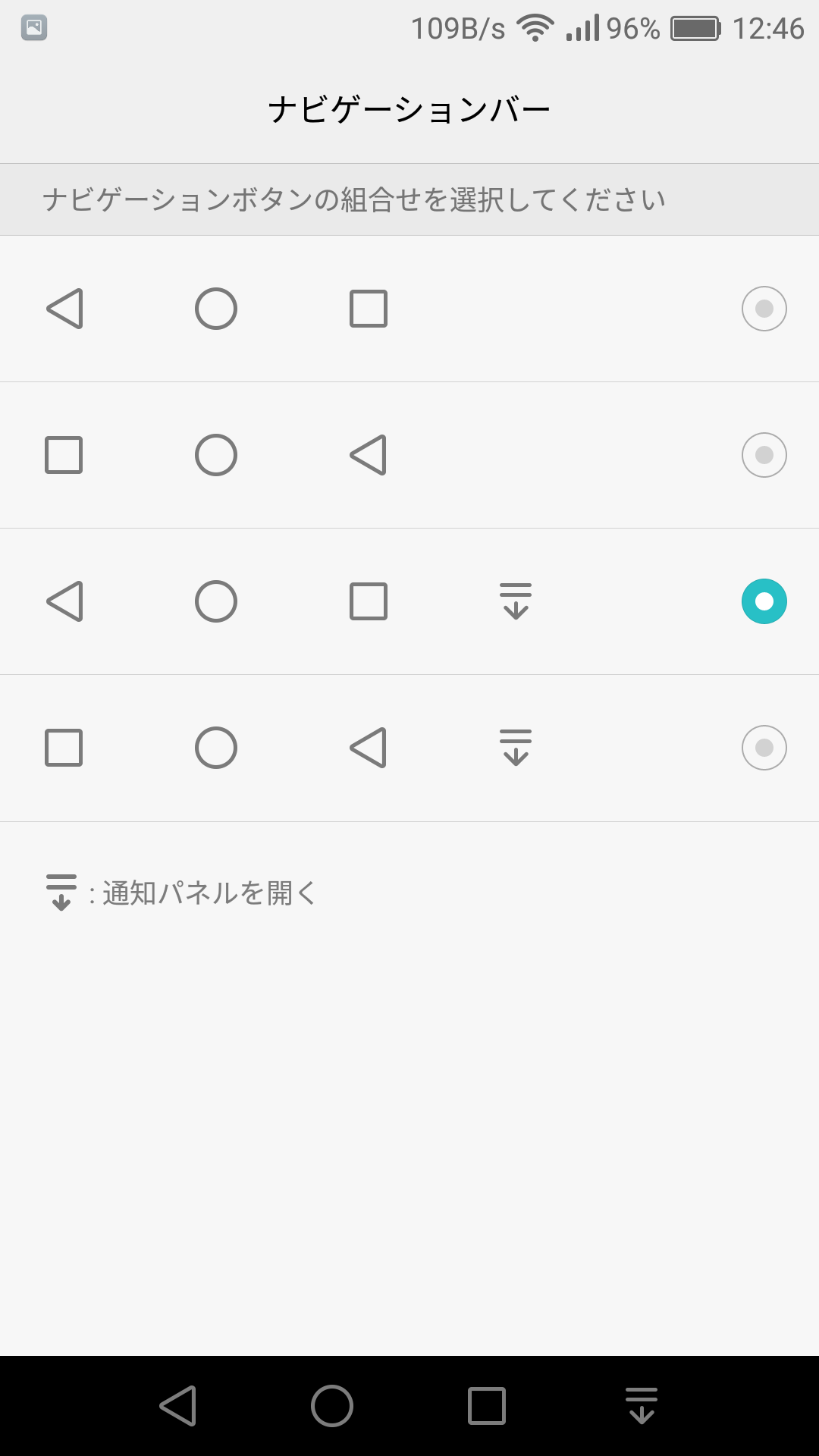The height and width of the screenshot is (1456, 819).
Task: Choose back, home, recents layout with notification button
Action: (x=764, y=601)
